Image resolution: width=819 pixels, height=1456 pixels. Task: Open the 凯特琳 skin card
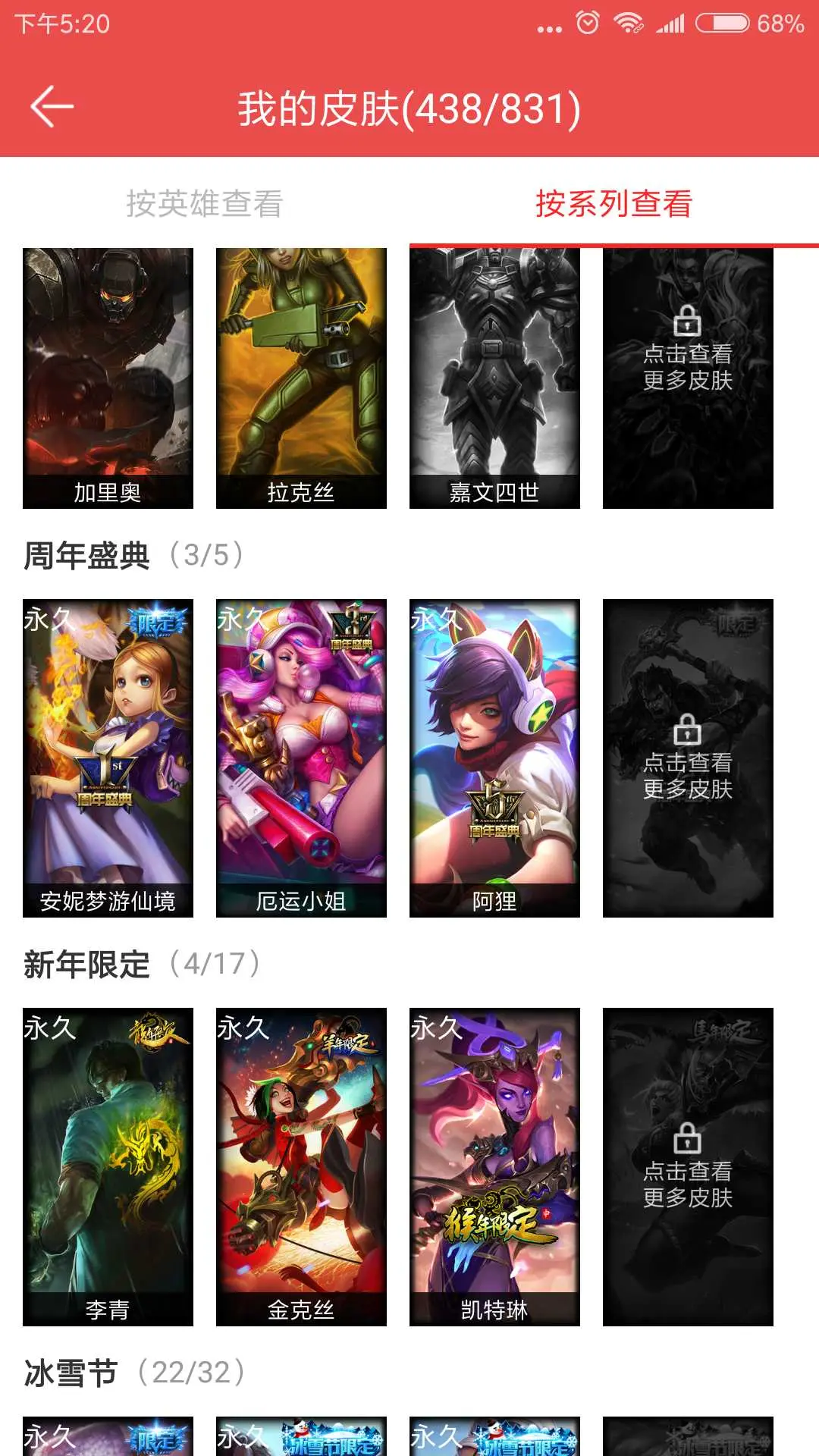point(494,1166)
